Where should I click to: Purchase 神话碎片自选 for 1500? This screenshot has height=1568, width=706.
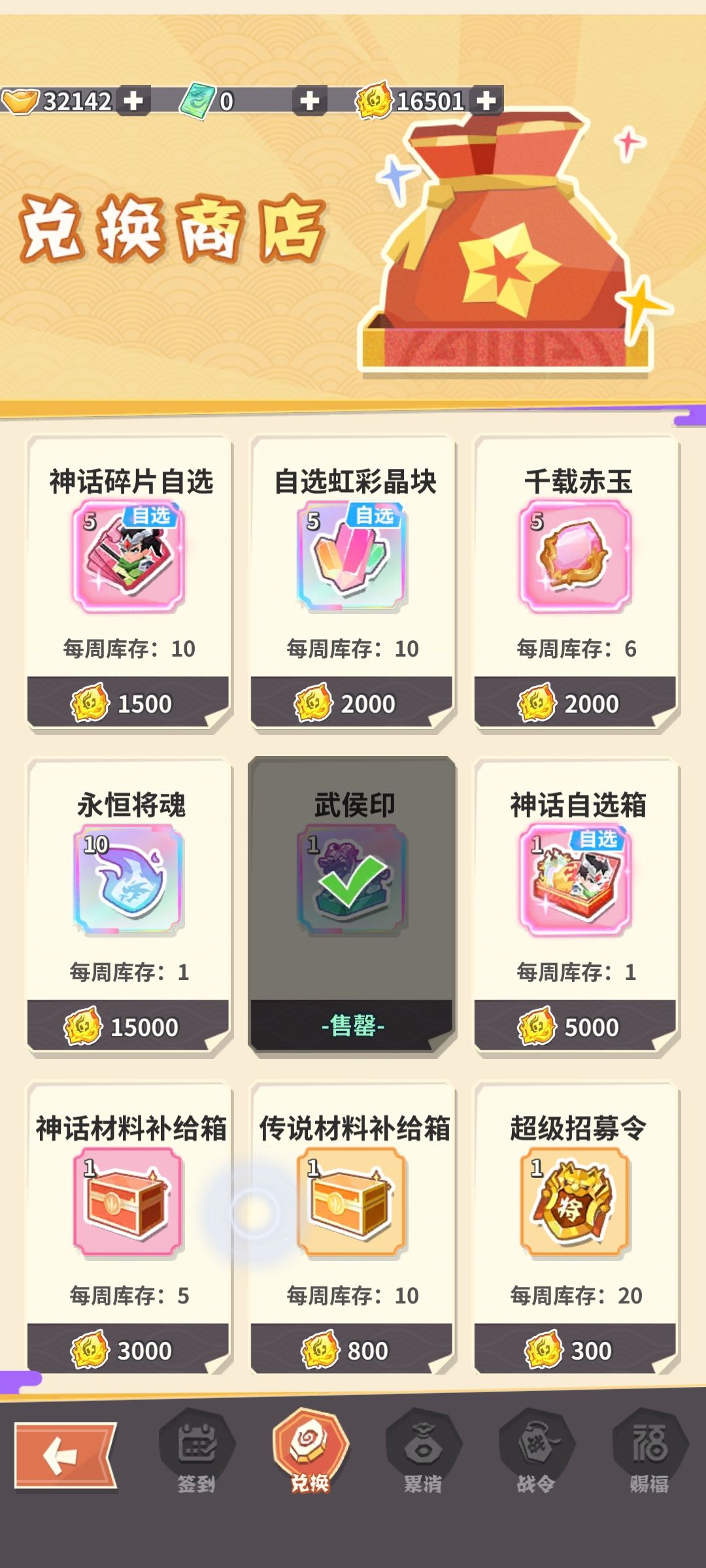click(129, 704)
